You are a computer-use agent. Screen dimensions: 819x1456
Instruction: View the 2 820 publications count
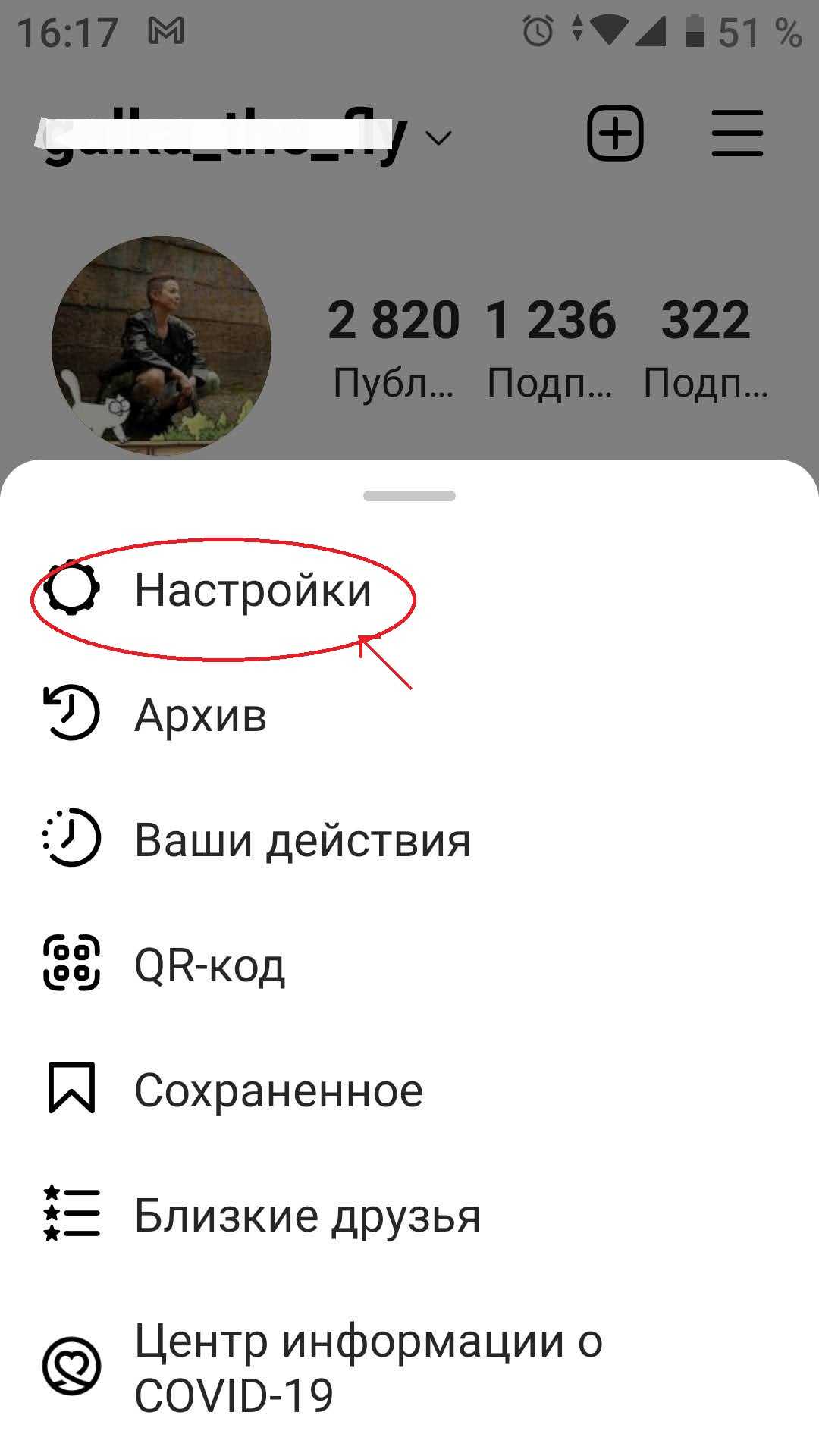click(394, 347)
